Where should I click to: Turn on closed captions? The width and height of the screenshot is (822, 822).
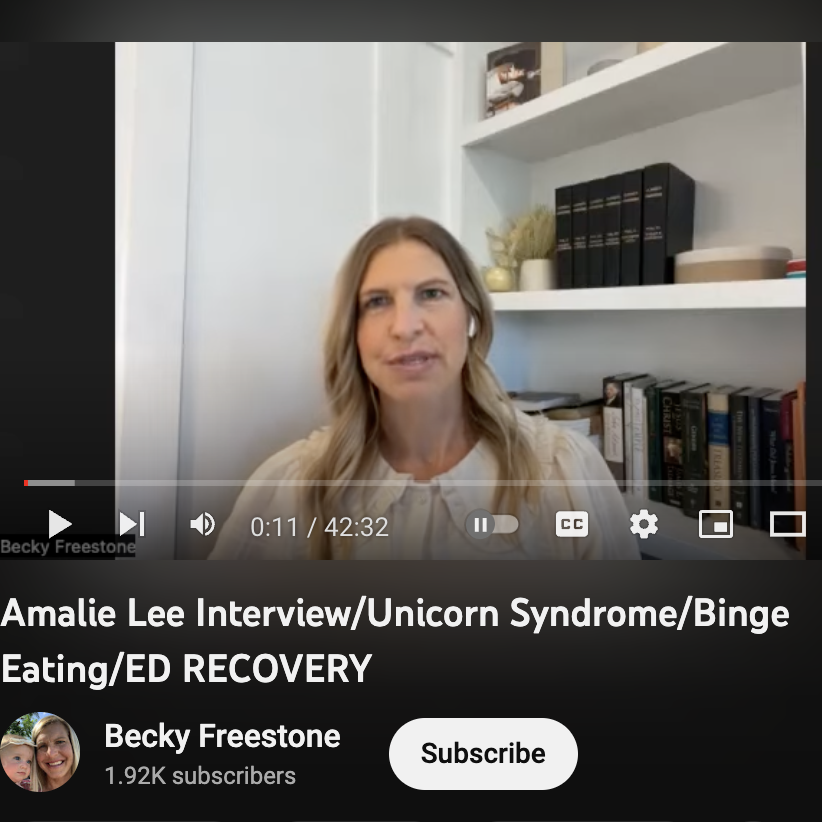pyautogui.click(x=572, y=524)
